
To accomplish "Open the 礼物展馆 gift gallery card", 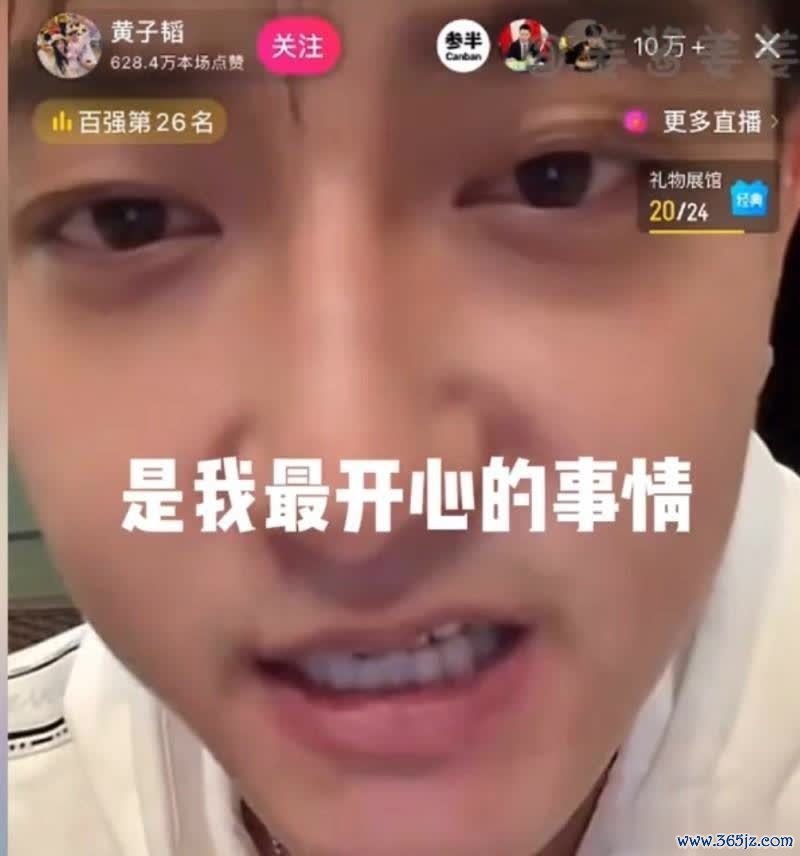I will tap(707, 196).
